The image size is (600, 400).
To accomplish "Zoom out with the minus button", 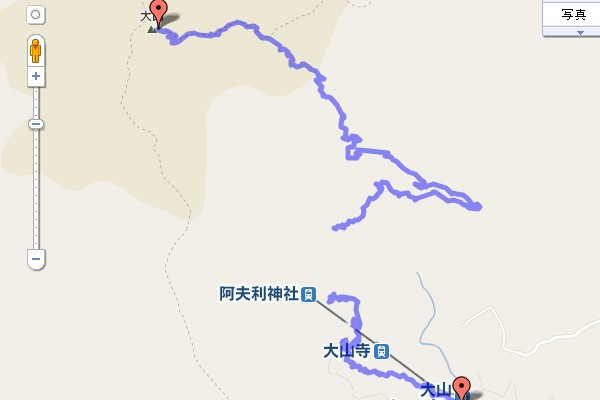I will [x=36, y=260].
